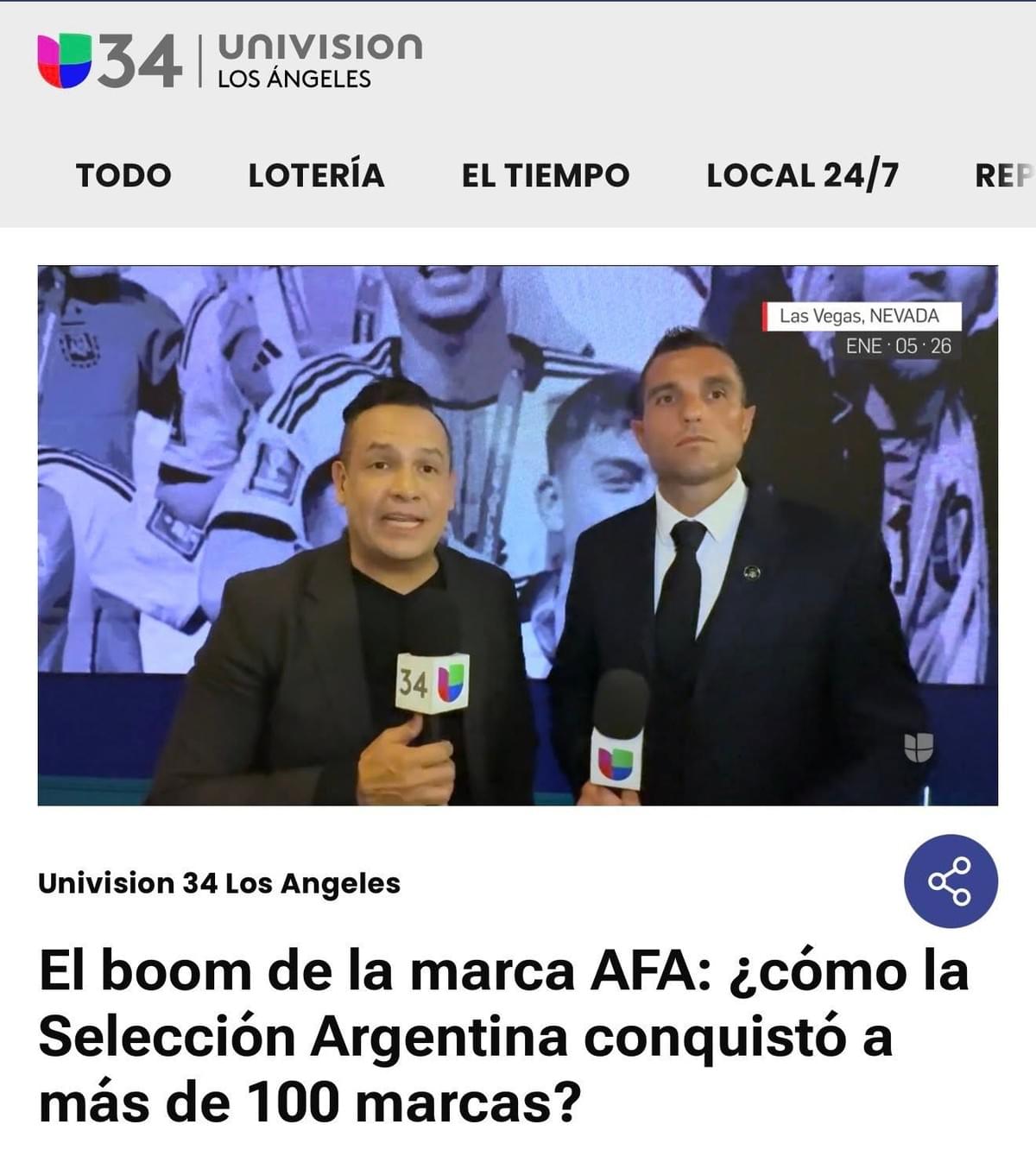The image size is (1036, 1156).
Task: Open the Las Vegas interview video image
Action: tap(517, 535)
